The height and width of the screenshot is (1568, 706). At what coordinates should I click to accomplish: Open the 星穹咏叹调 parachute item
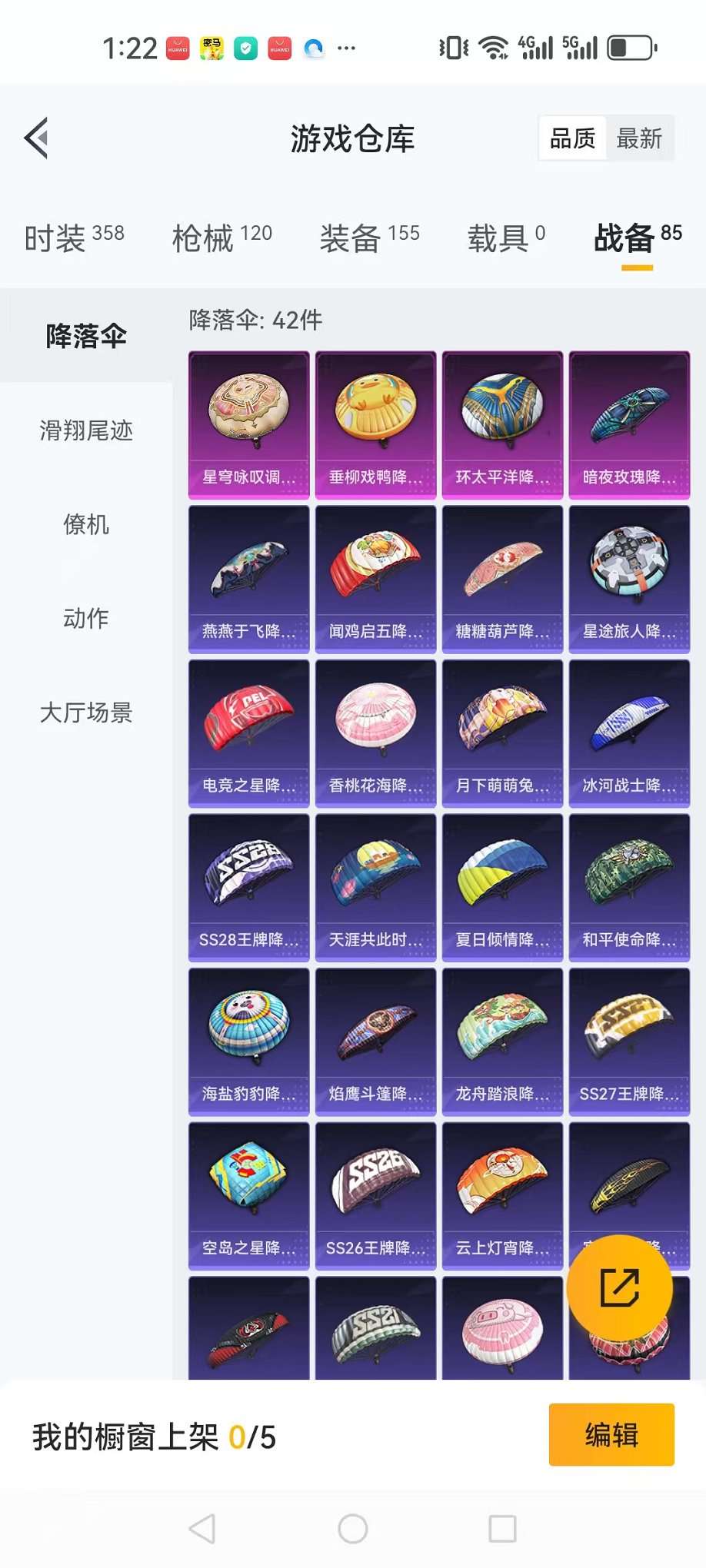pyautogui.click(x=248, y=425)
